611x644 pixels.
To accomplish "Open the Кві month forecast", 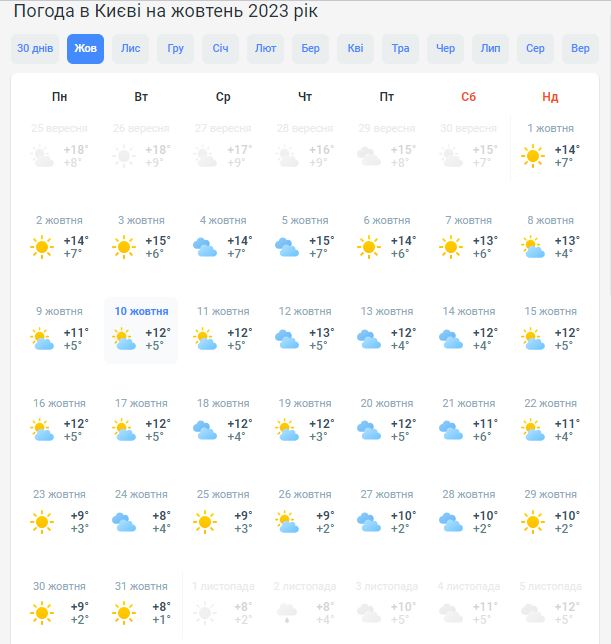I will [x=355, y=49].
